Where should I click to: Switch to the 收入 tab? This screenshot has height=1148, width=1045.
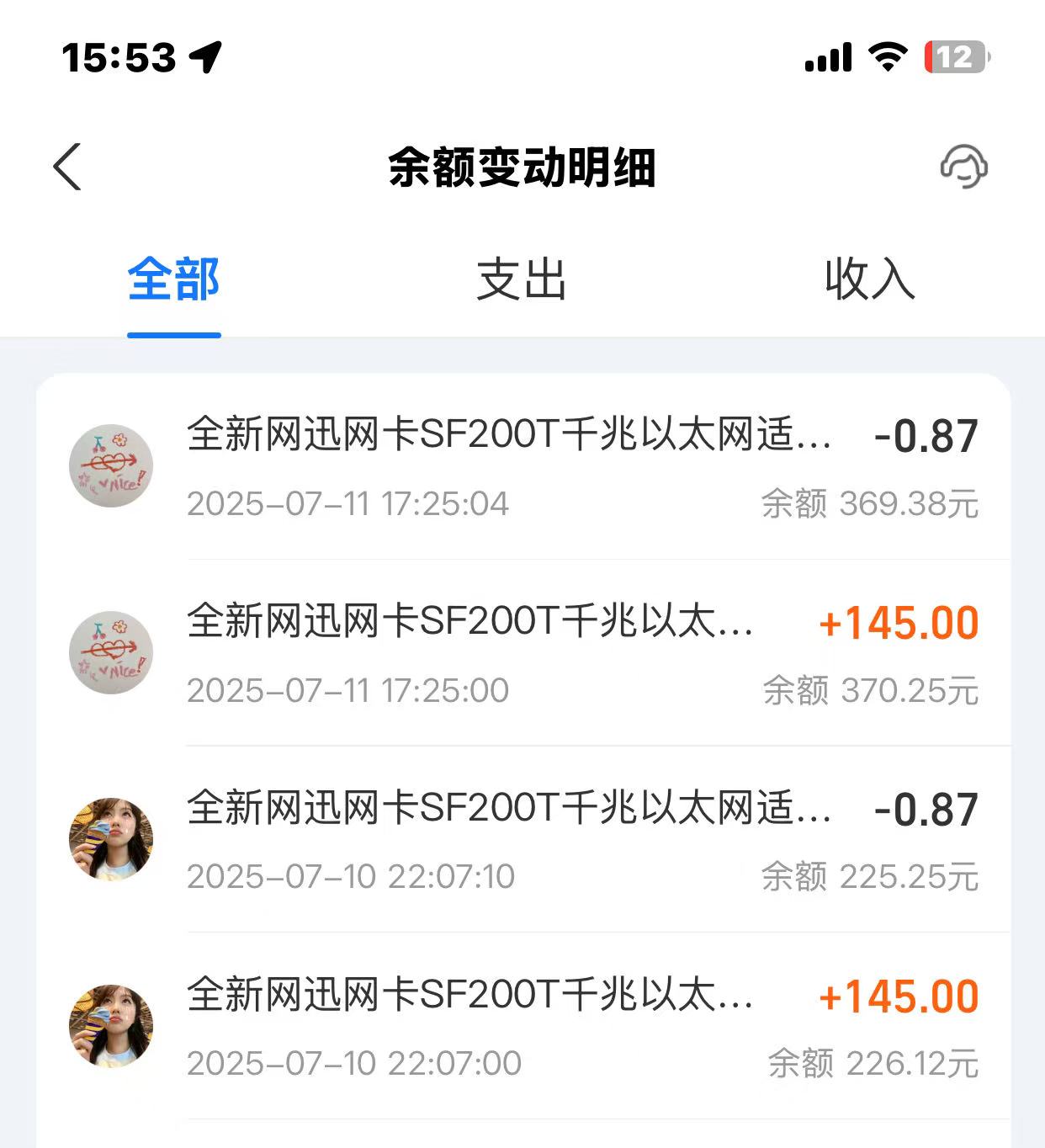[870, 279]
